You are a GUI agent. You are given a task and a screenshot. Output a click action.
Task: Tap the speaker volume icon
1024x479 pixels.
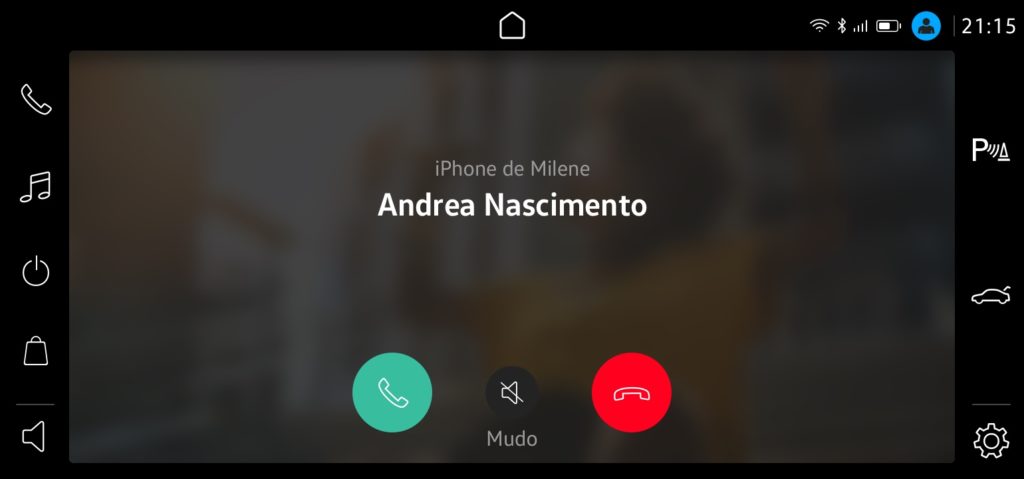click(34, 437)
